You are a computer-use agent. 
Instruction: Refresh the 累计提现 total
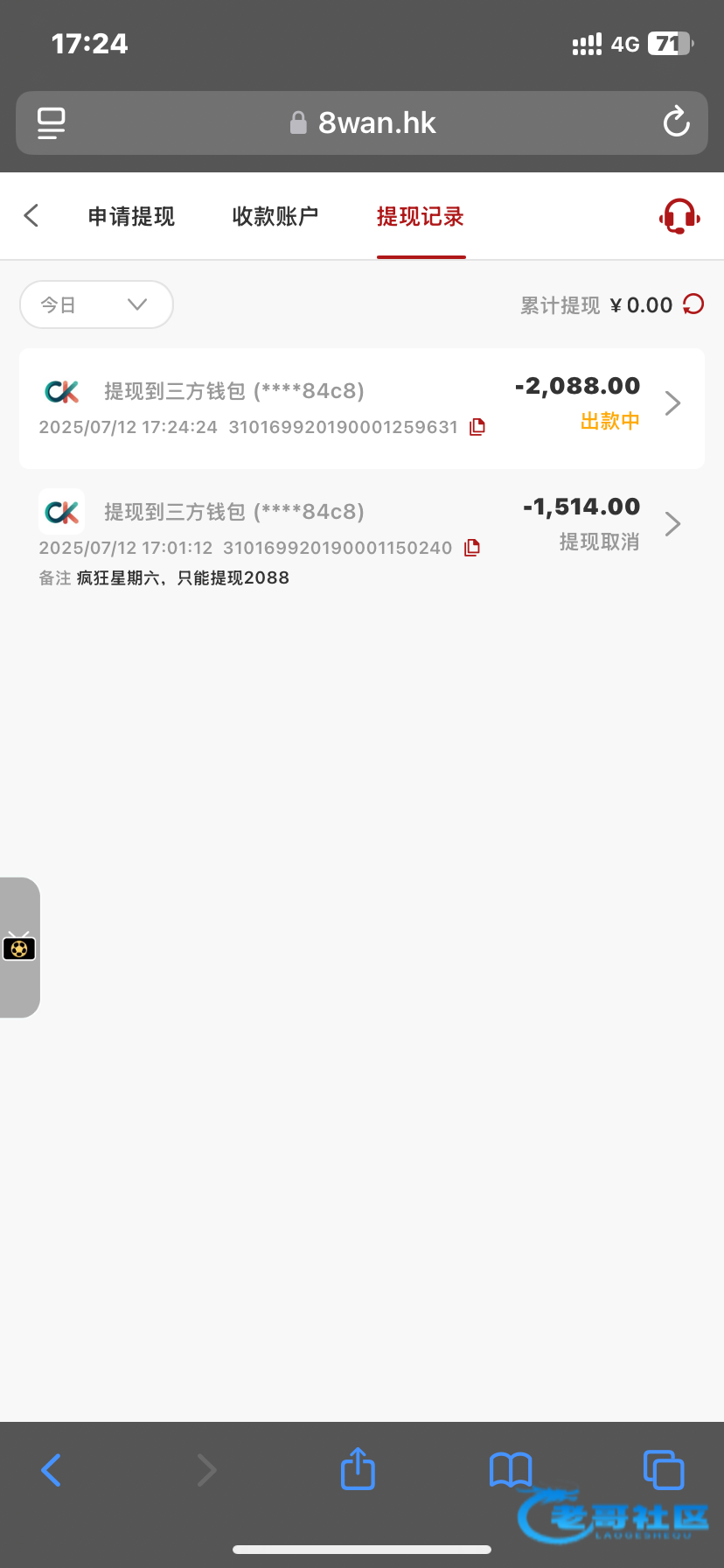point(693,304)
